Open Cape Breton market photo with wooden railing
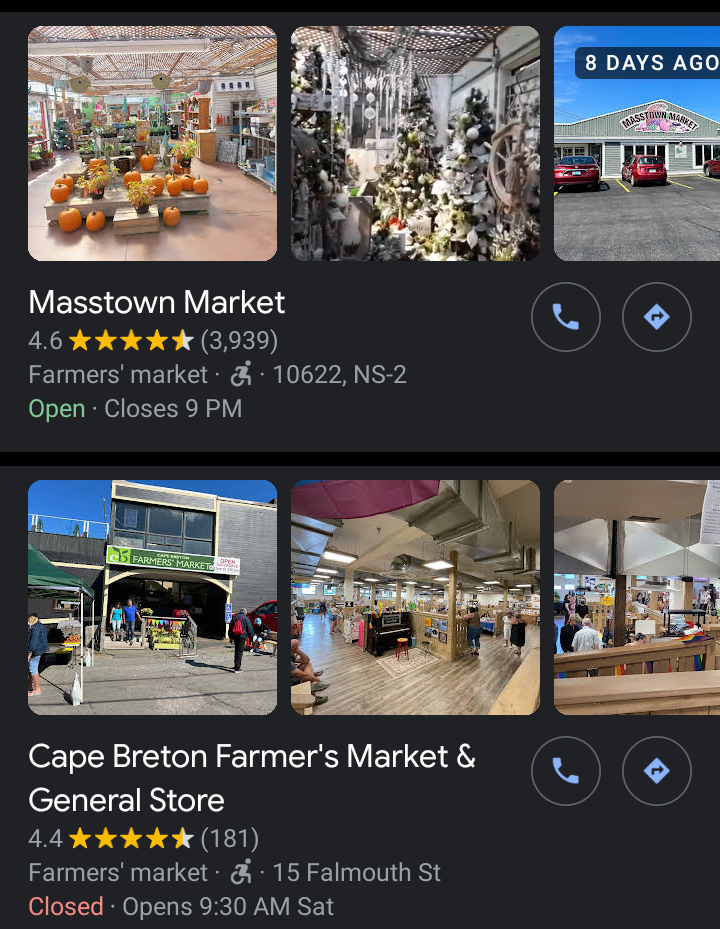 pos(637,597)
